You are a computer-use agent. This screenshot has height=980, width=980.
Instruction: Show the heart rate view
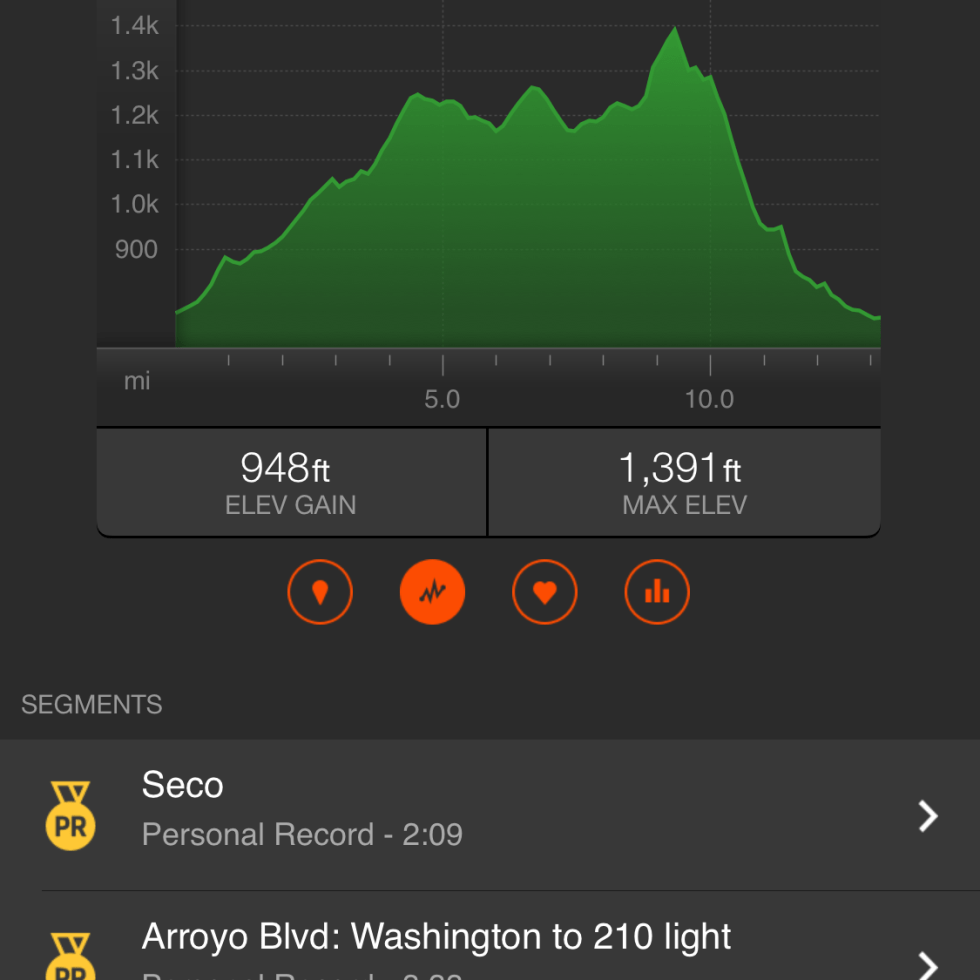click(544, 592)
